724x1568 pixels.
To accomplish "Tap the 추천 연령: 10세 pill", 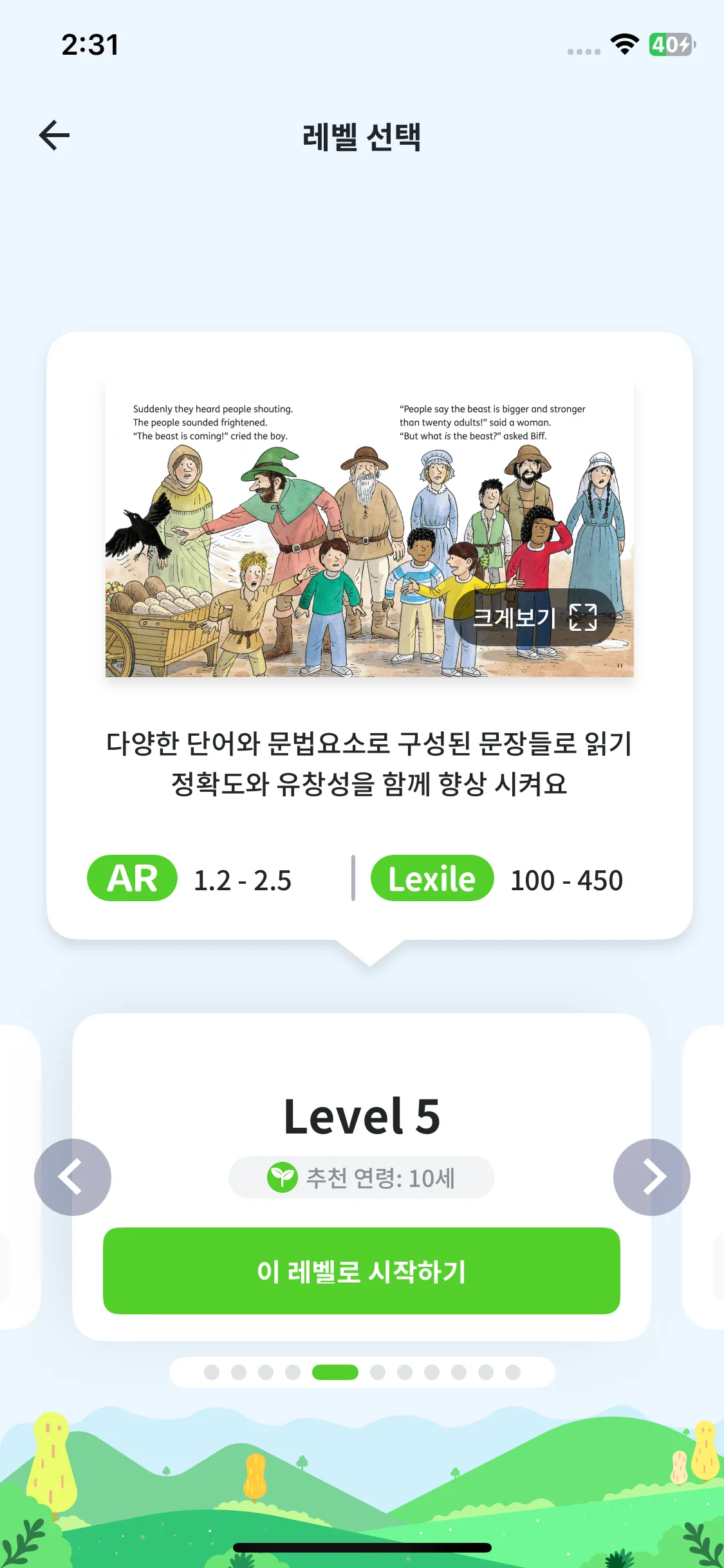I will (x=362, y=1176).
